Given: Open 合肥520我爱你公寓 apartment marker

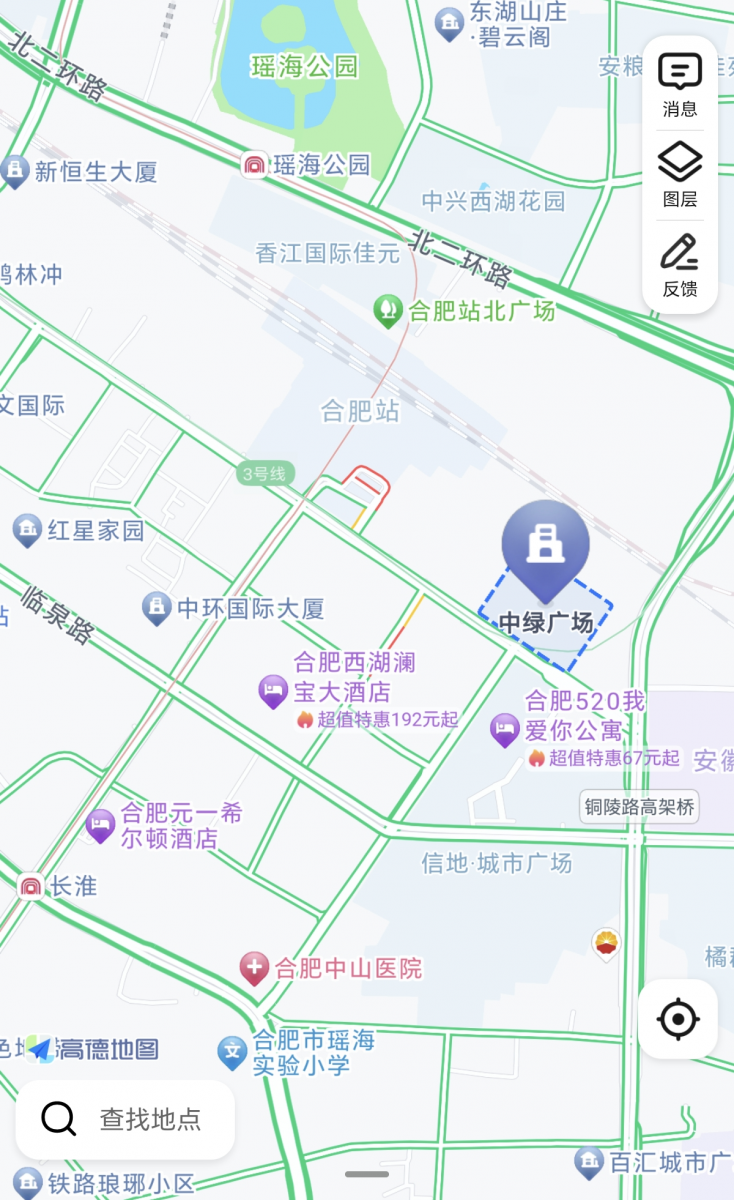Looking at the screenshot, I should [505, 729].
